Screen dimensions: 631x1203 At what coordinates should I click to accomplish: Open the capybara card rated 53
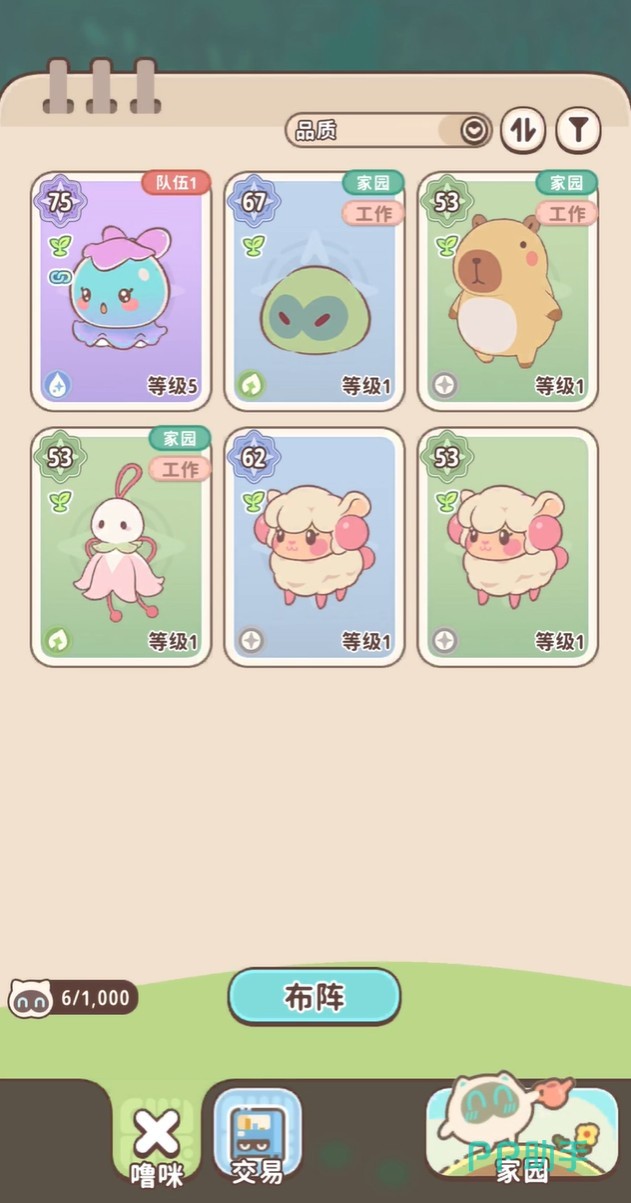tap(507, 291)
